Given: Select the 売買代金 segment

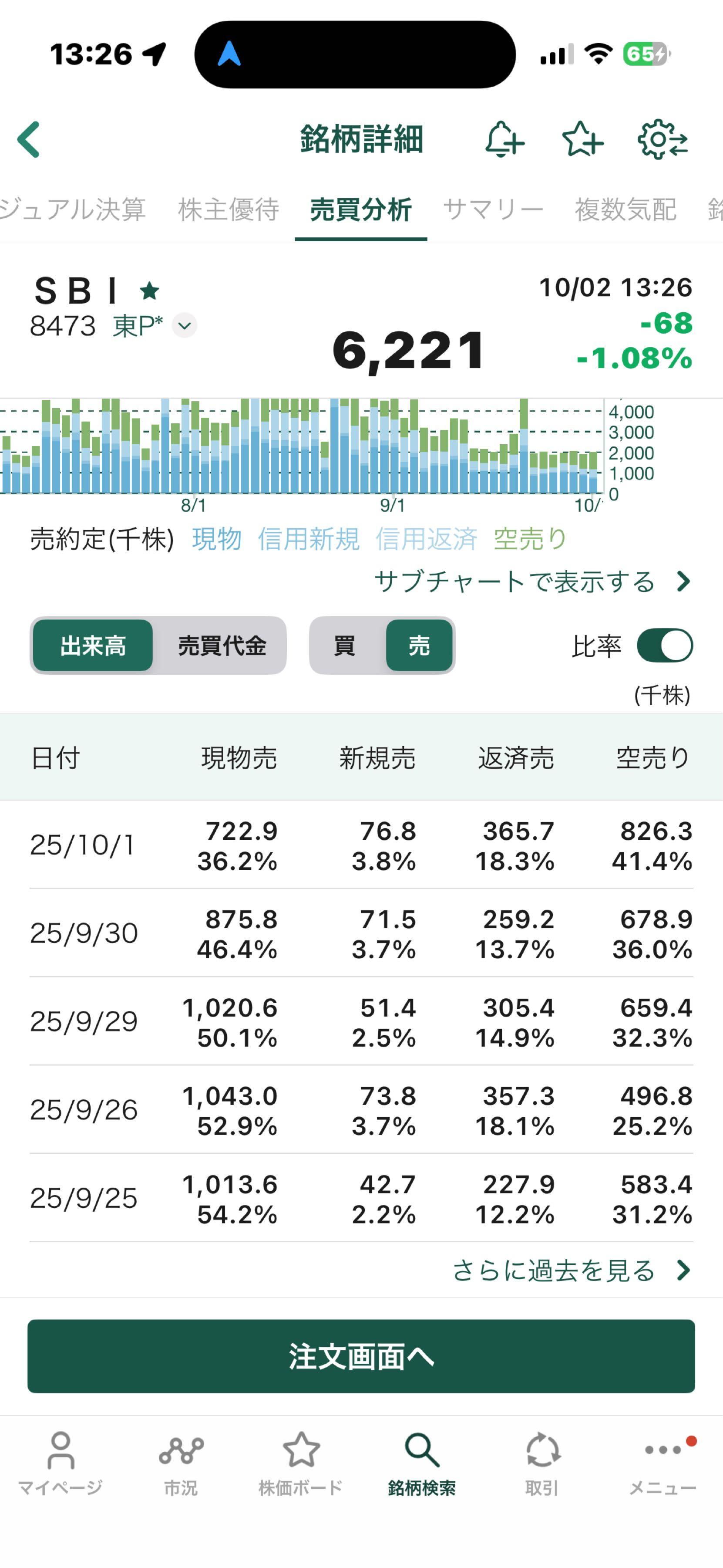Looking at the screenshot, I should (221, 645).
